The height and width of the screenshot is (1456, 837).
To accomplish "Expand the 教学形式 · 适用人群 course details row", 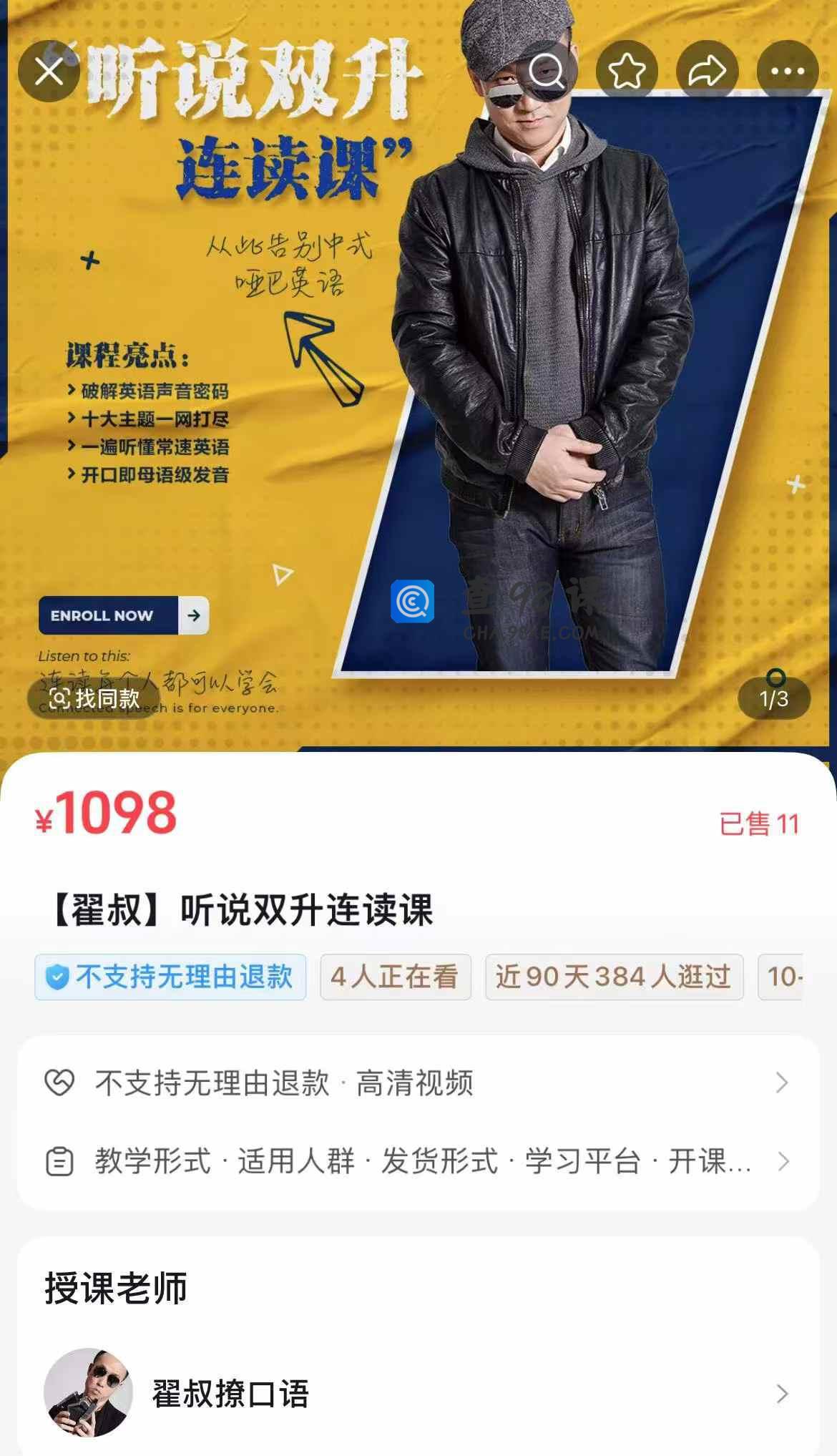I will point(418,1161).
